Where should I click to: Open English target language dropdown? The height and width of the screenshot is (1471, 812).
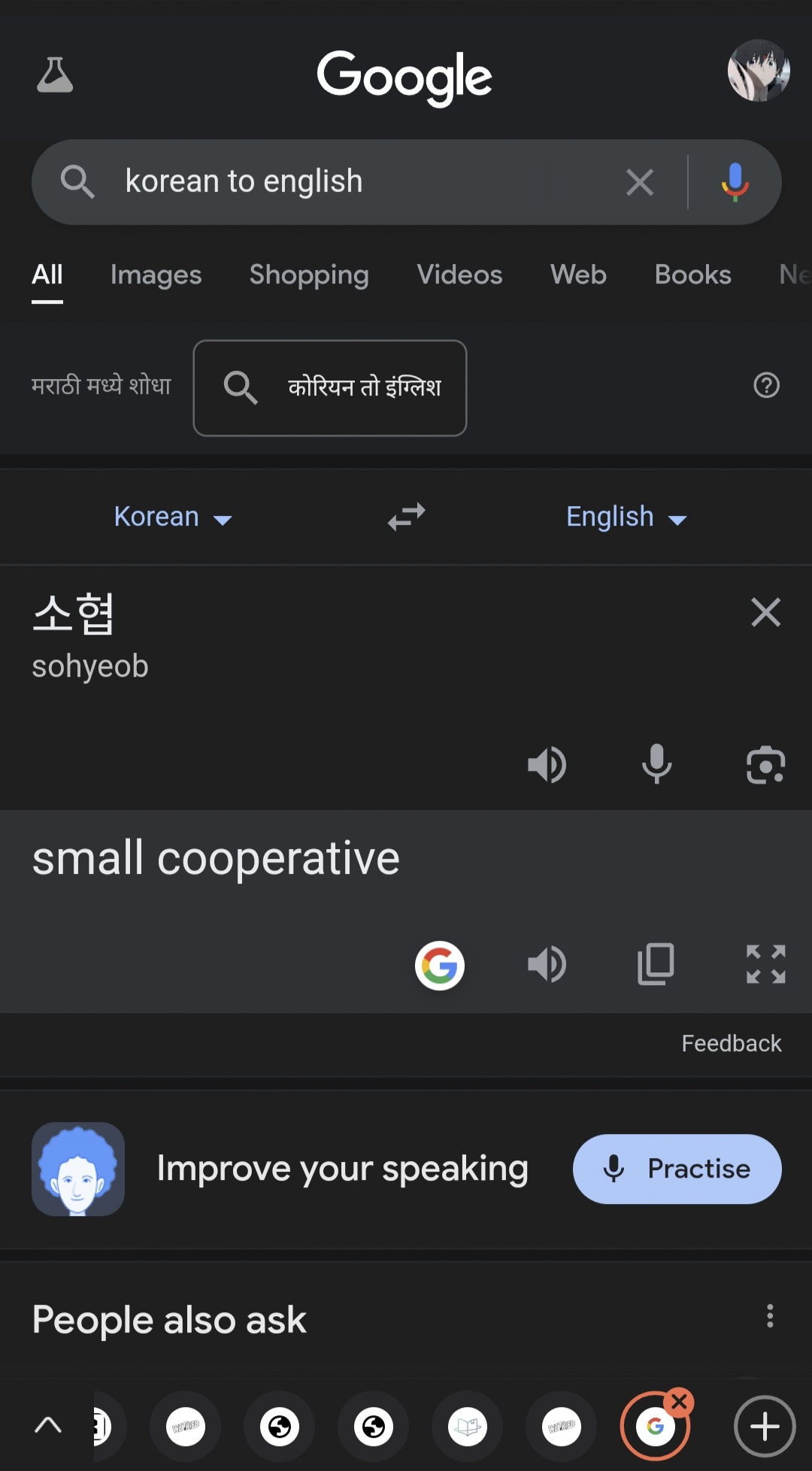pos(626,517)
